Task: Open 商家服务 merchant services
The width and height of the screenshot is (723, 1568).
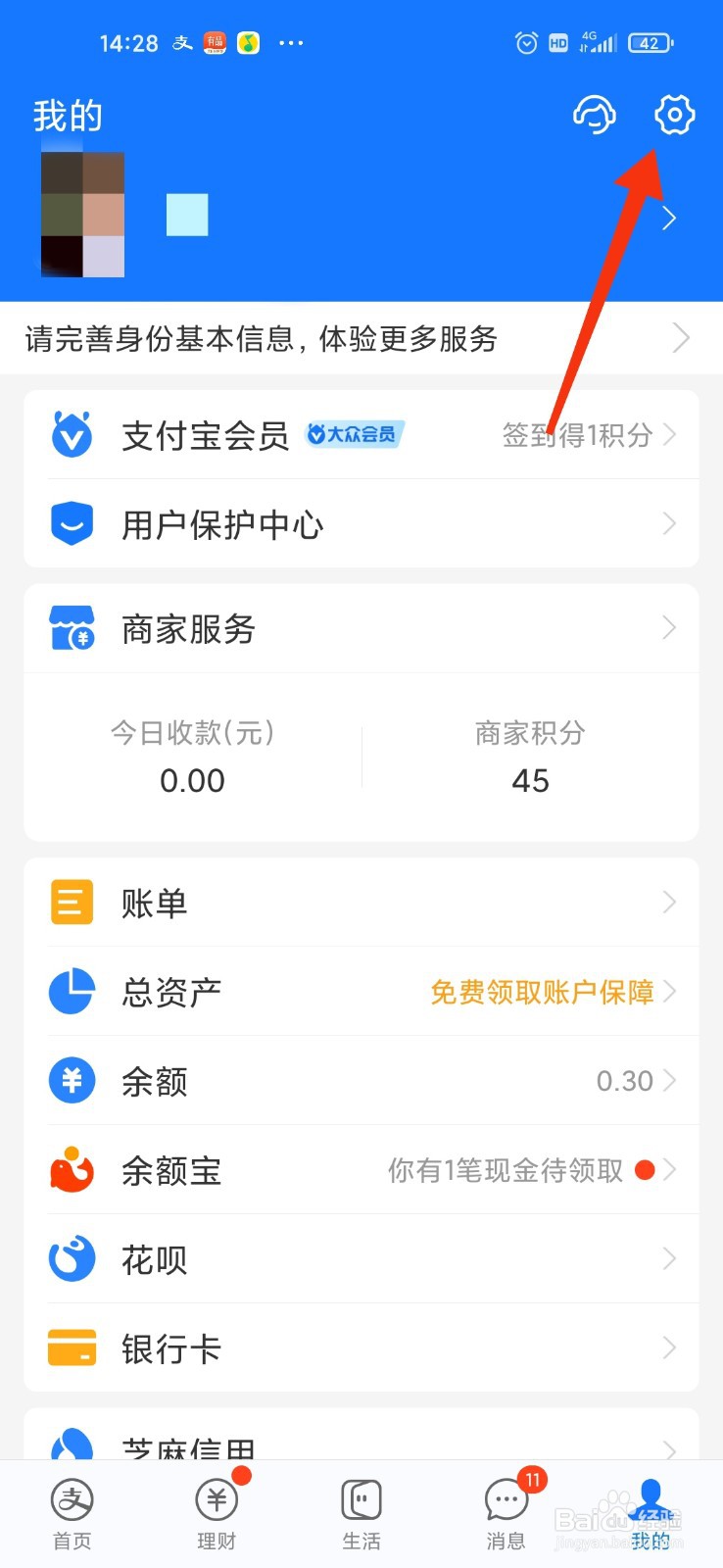Action: [361, 628]
